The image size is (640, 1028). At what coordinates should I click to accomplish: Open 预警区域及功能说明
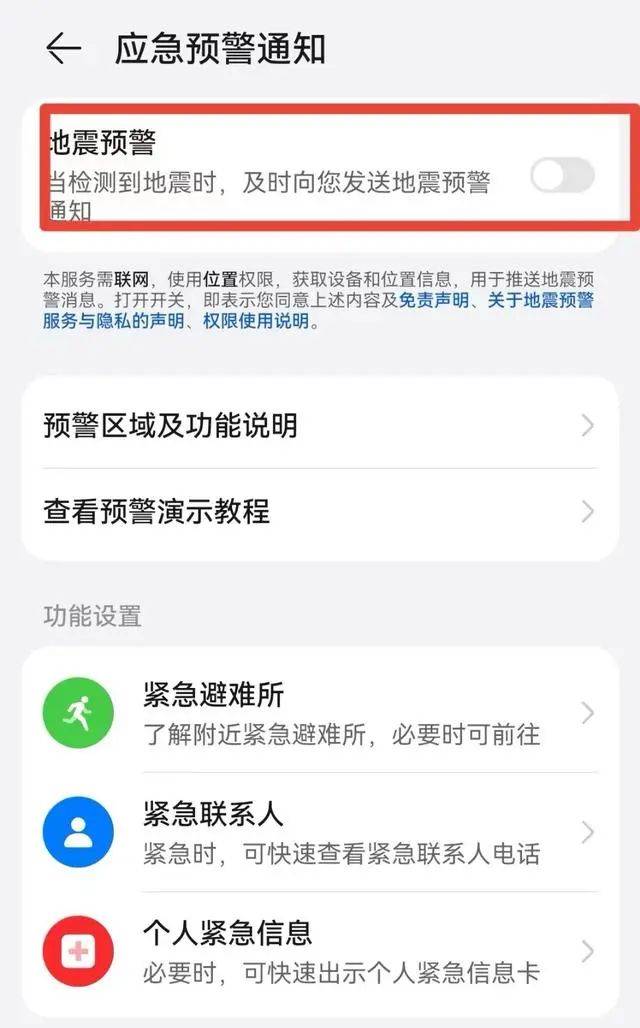click(x=318, y=426)
